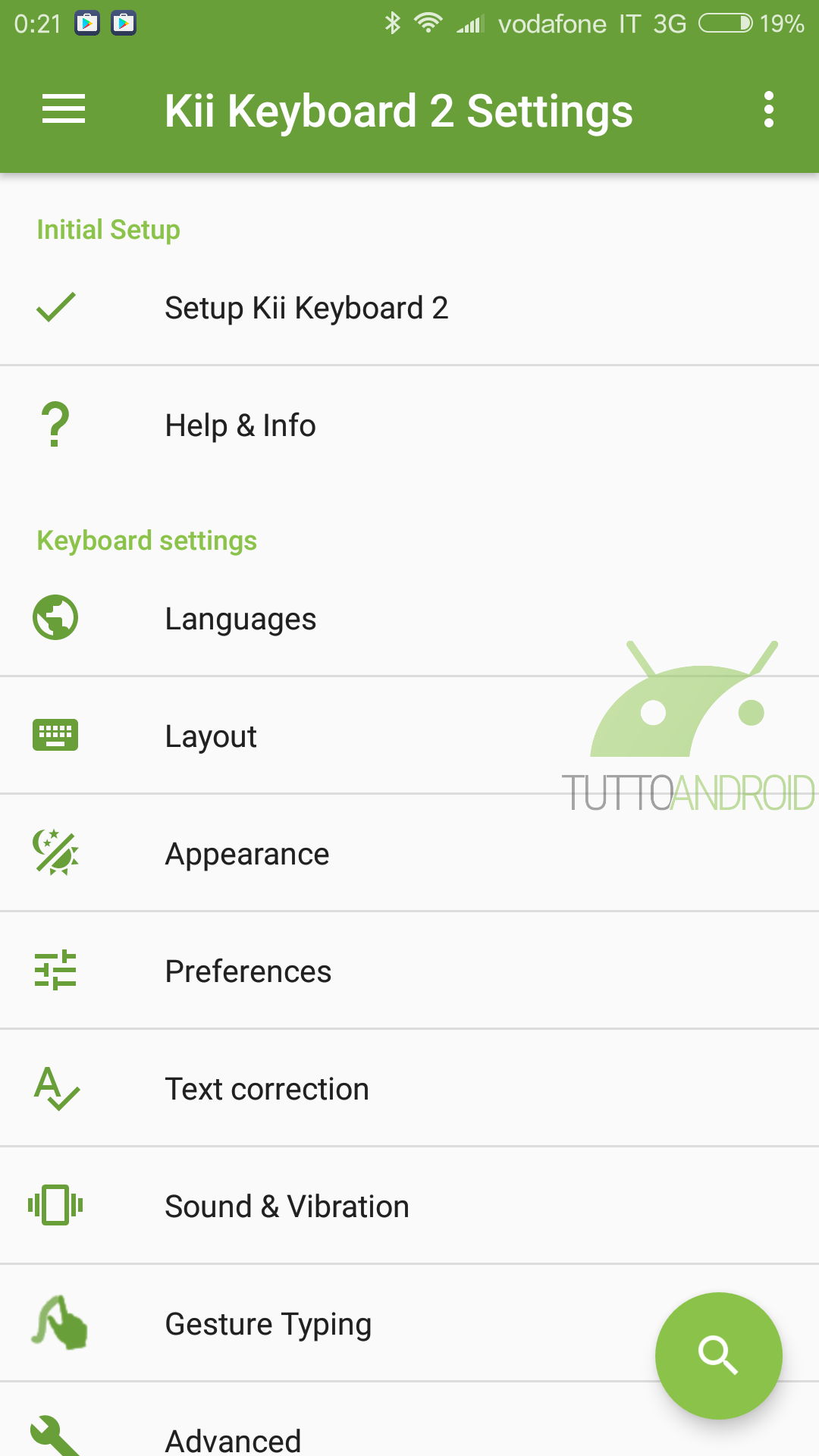The image size is (819, 1456).
Task: Open Appearance settings
Action: click(409, 853)
